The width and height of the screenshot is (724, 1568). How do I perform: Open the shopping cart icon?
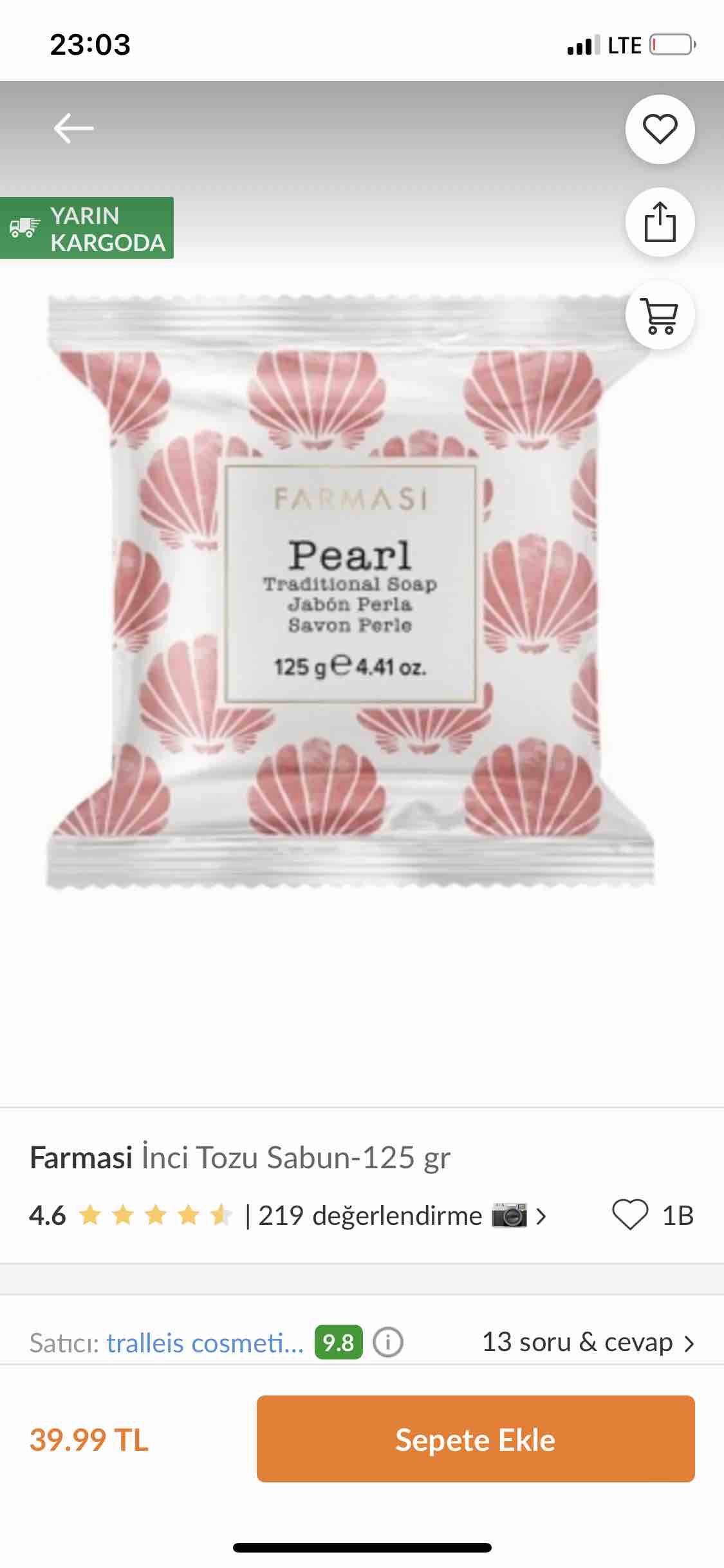pyautogui.click(x=660, y=315)
